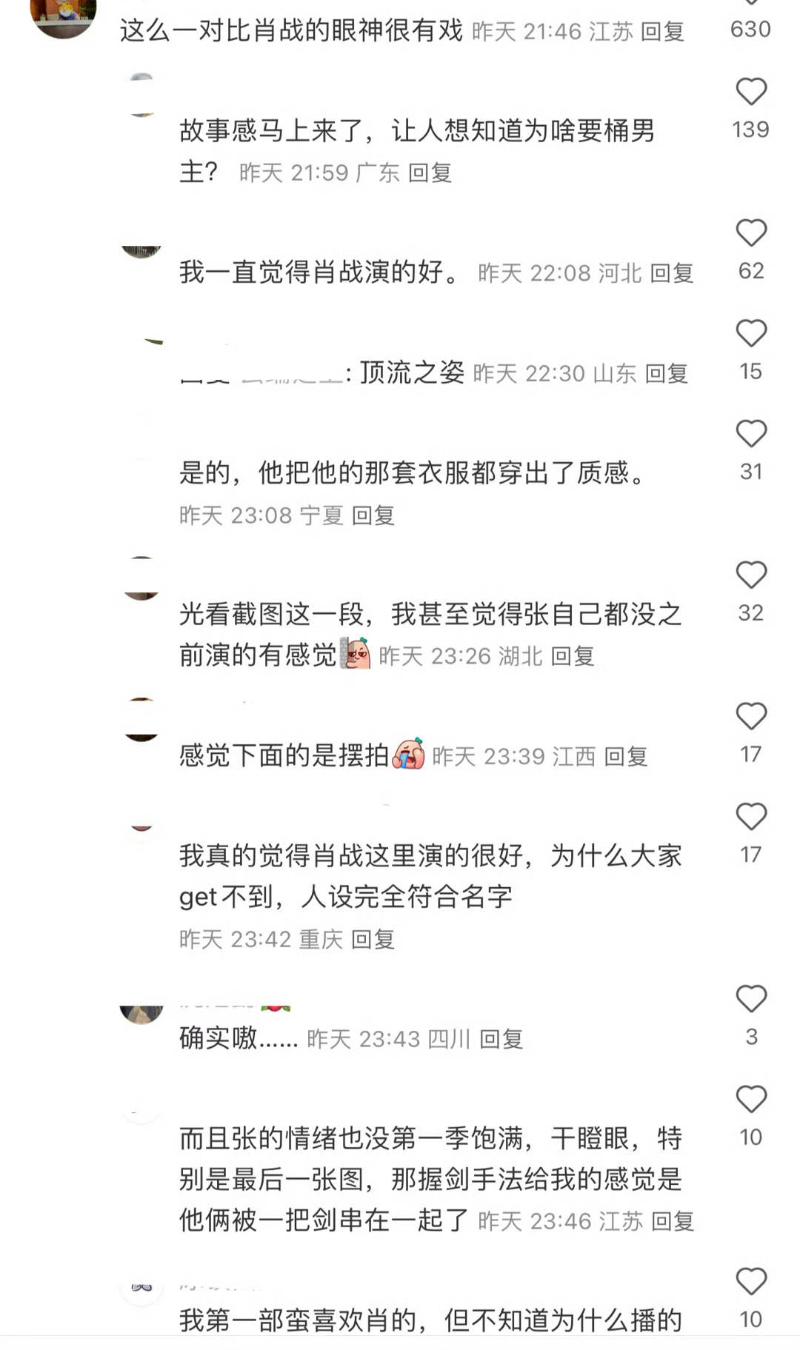The width and height of the screenshot is (800, 1350).
Task: Like the comment 我真的觉得肖战这里演的很好
Action: pos(751,818)
